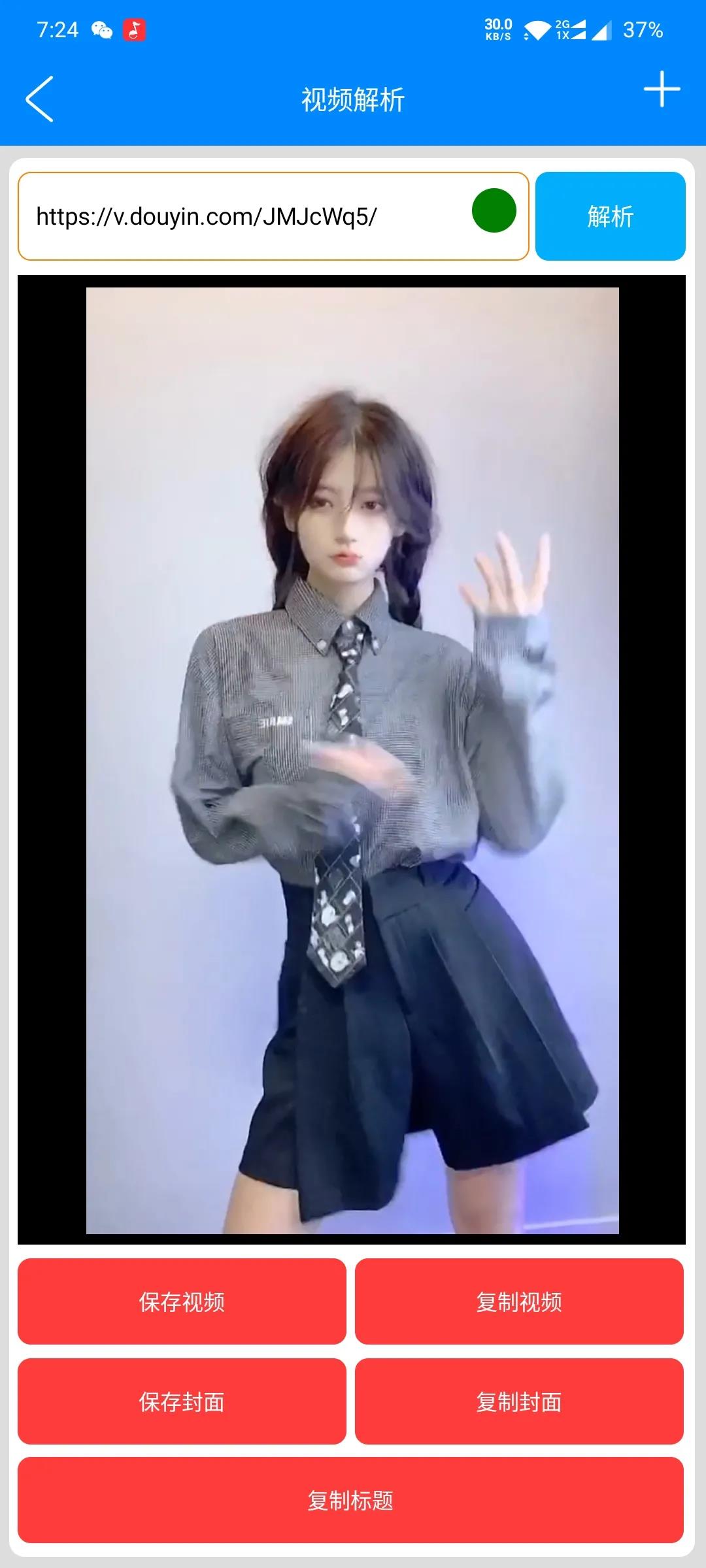Viewport: 706px width, 1568px height.
Task: Copy the title with 复制标题
Action: click(350, 1500)
